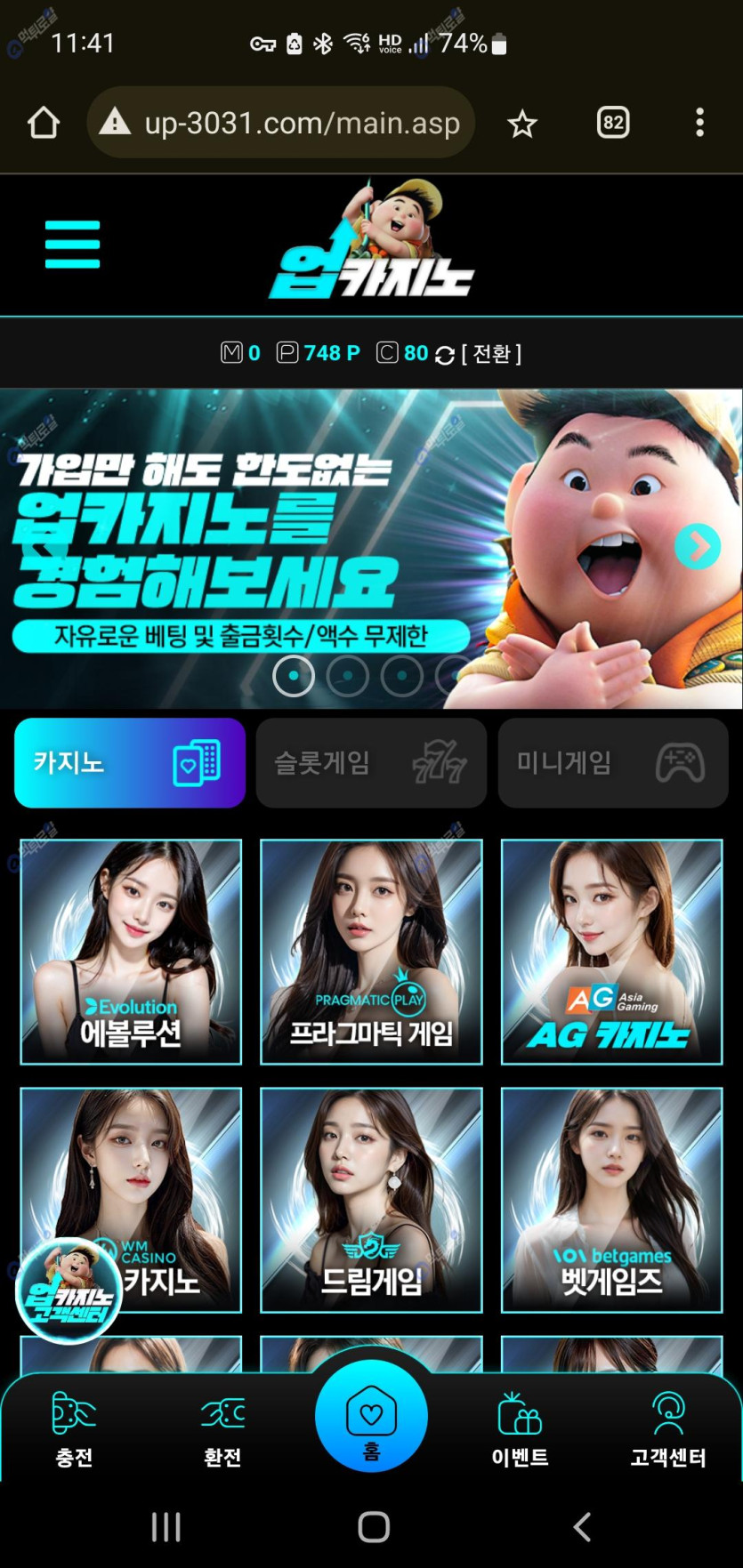This screenshot has width=743, height=1568.
Task: Open the AG 카지노 tile
Action: click(611, 951)
